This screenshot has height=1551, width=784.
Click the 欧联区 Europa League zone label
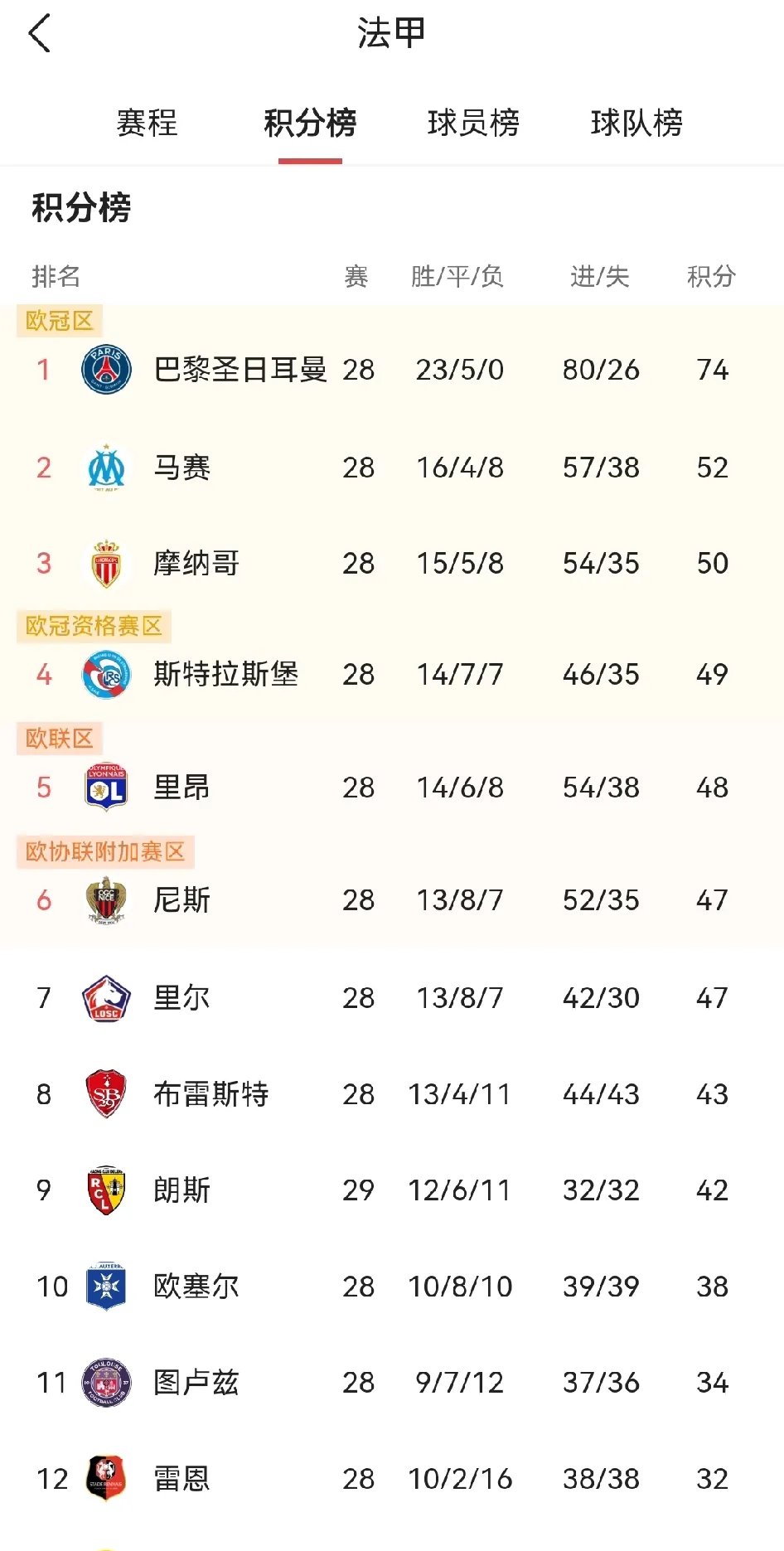(59, 739)
